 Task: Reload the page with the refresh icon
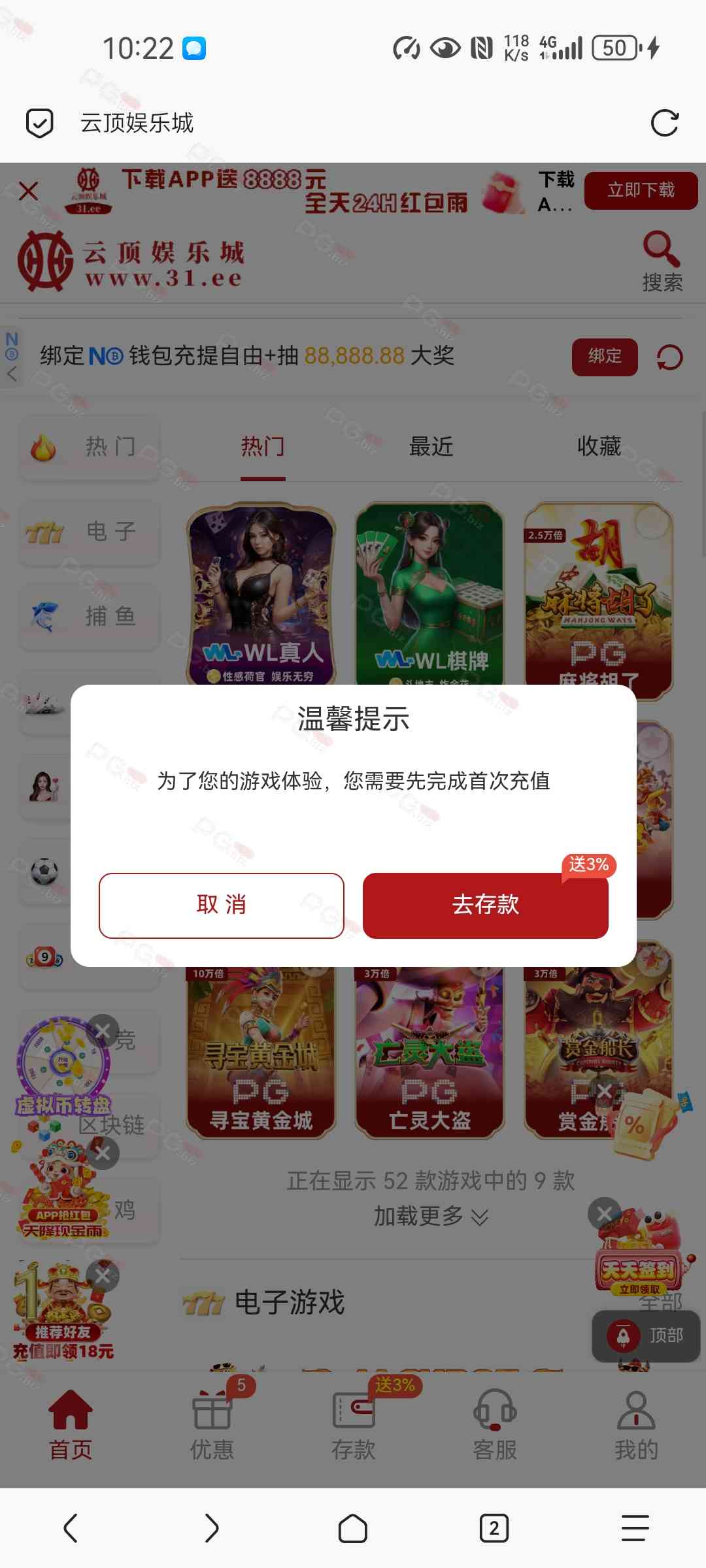point(665,123)
